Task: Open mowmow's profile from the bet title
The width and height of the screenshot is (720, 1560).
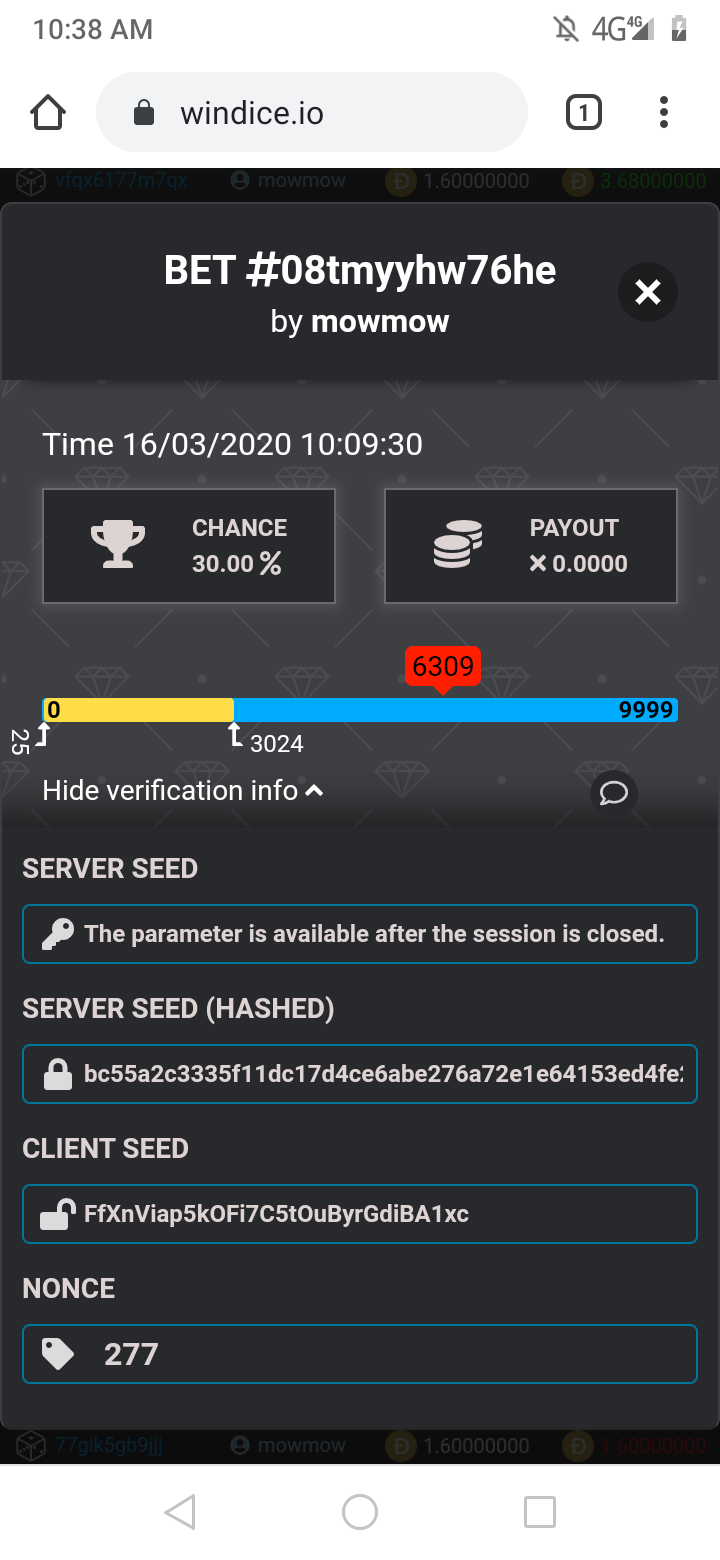Action: [380, 322]
